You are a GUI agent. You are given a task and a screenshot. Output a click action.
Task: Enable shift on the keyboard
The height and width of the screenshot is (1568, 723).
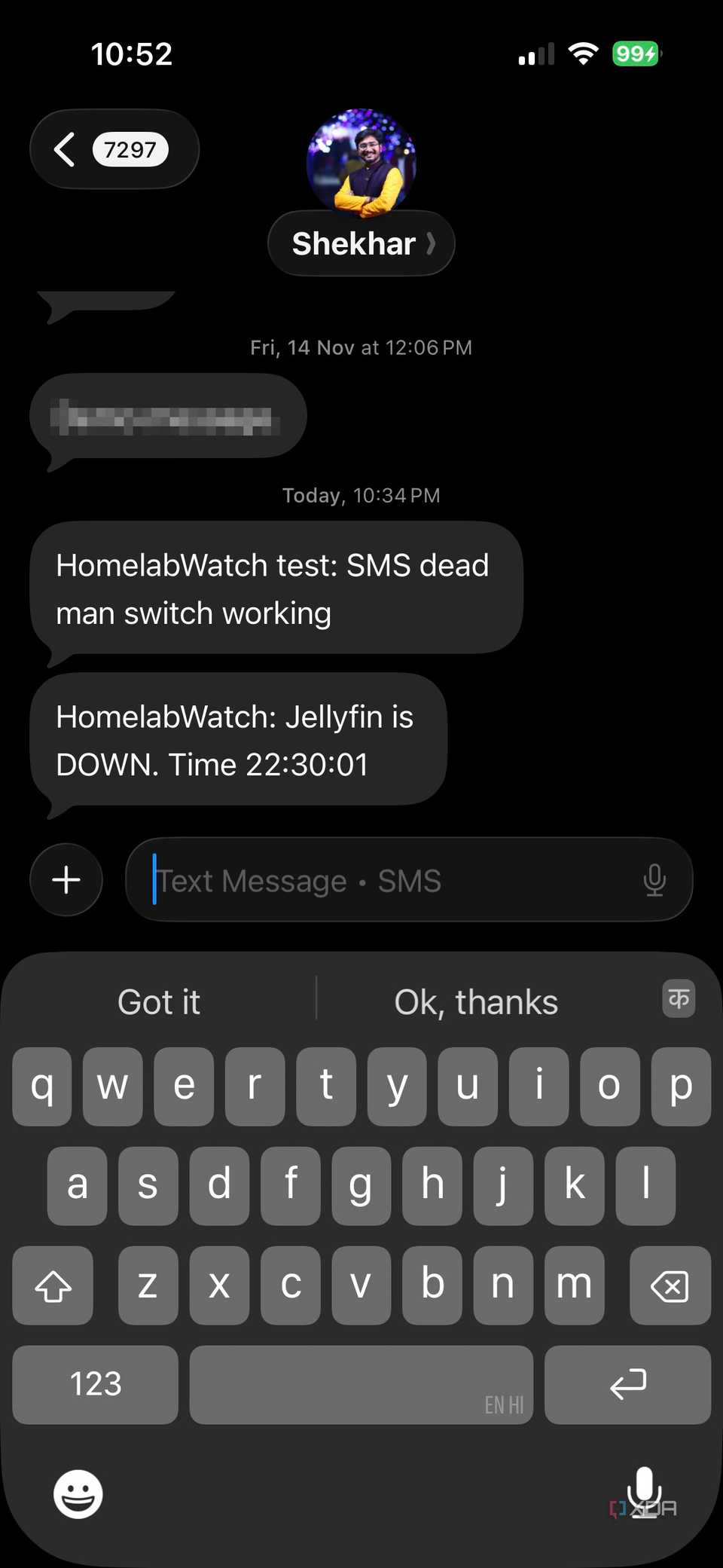pyautogui.click(x=53, y=1285)
